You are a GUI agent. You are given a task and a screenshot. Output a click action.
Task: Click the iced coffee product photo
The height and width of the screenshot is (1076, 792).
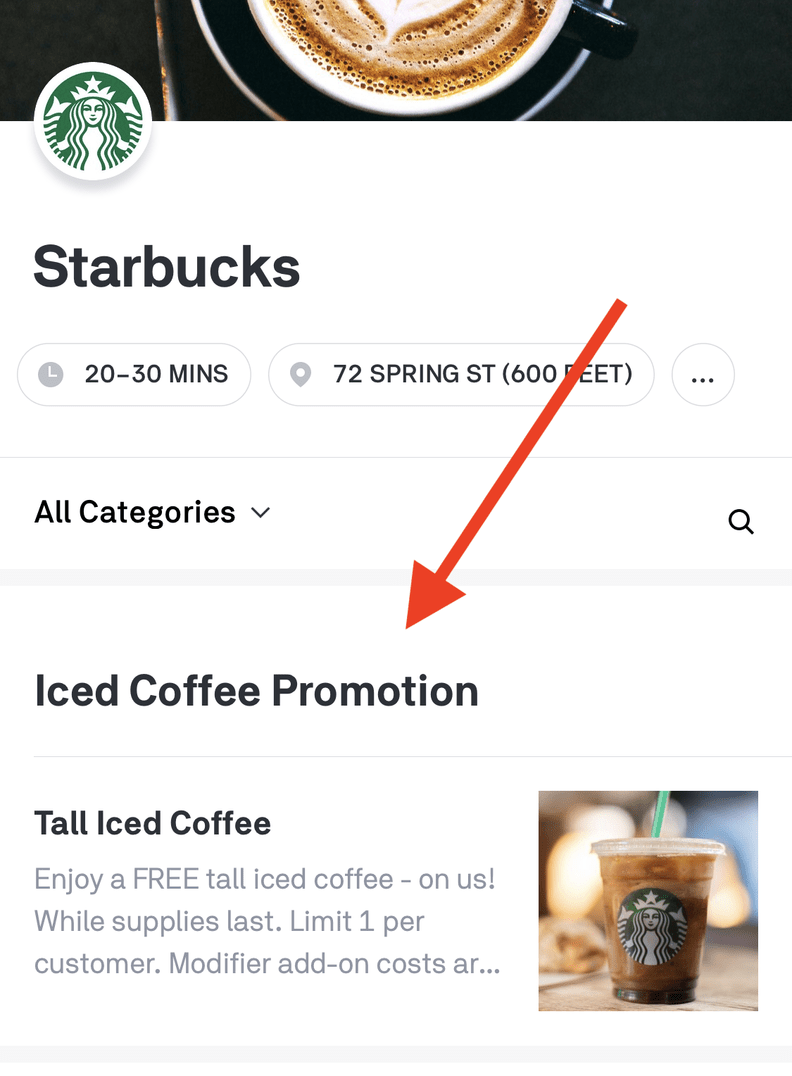click(x=647, y=900)
